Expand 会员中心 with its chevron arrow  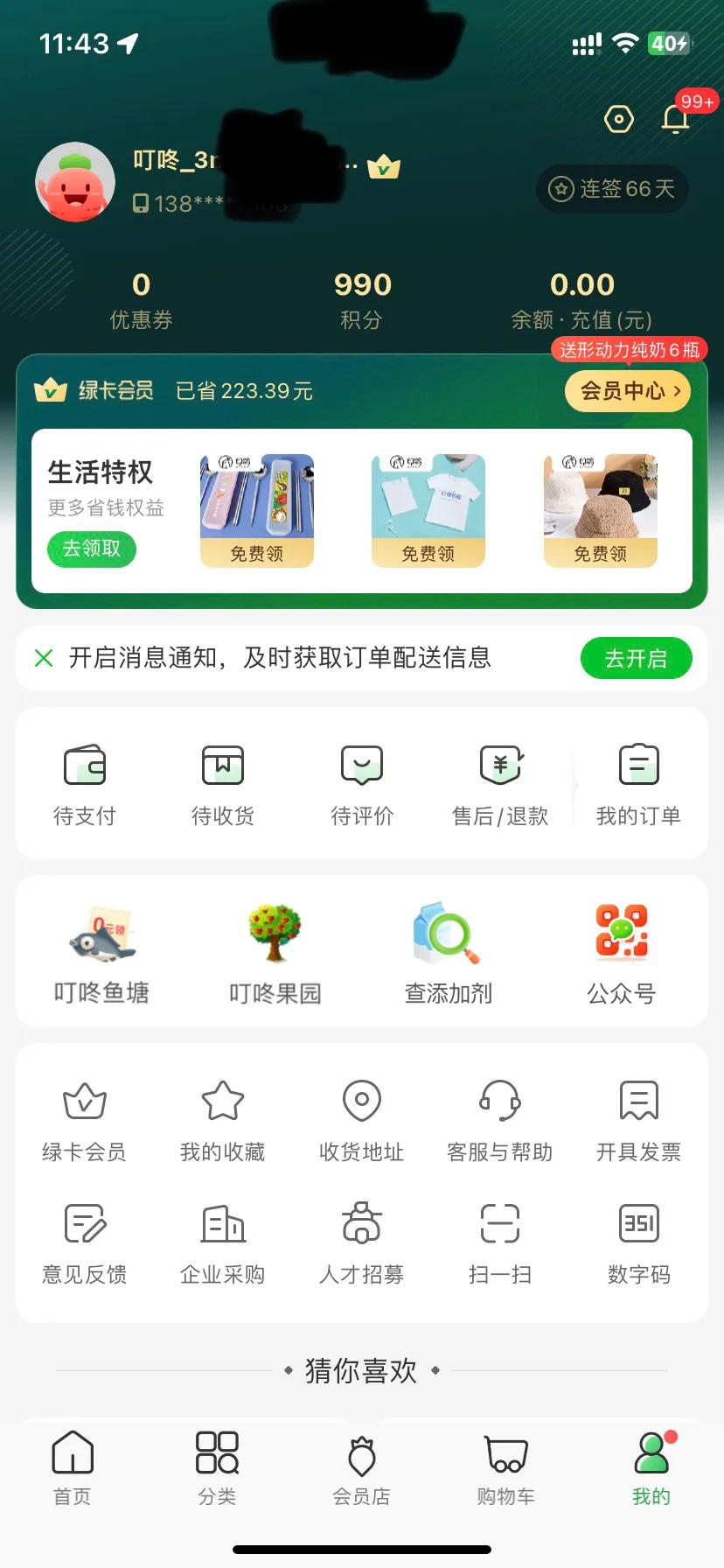click(x=627, y=391)
